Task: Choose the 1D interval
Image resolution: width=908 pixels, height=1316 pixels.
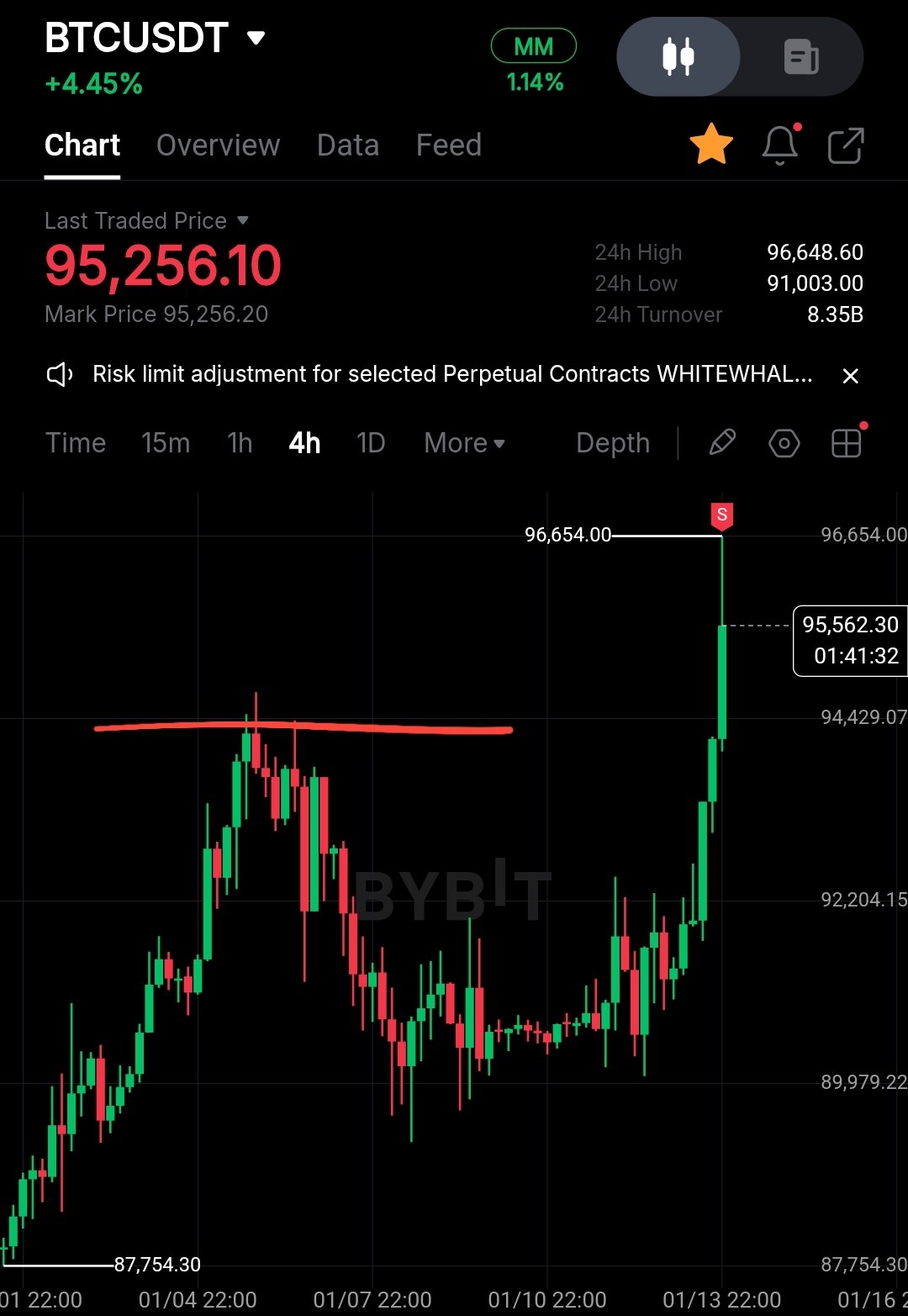Action: coord(371,443)
